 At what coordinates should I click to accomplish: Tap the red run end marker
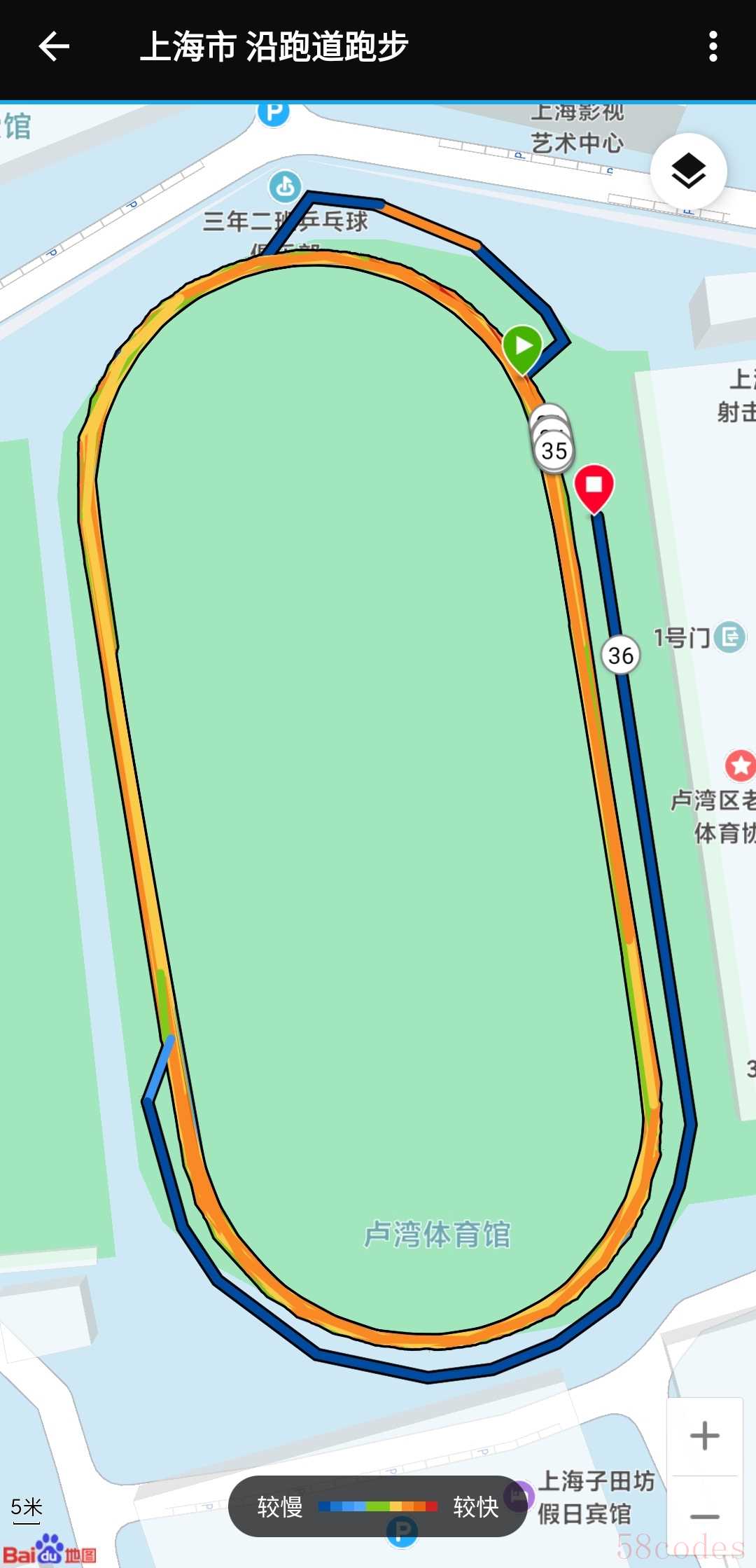point(594,485)
